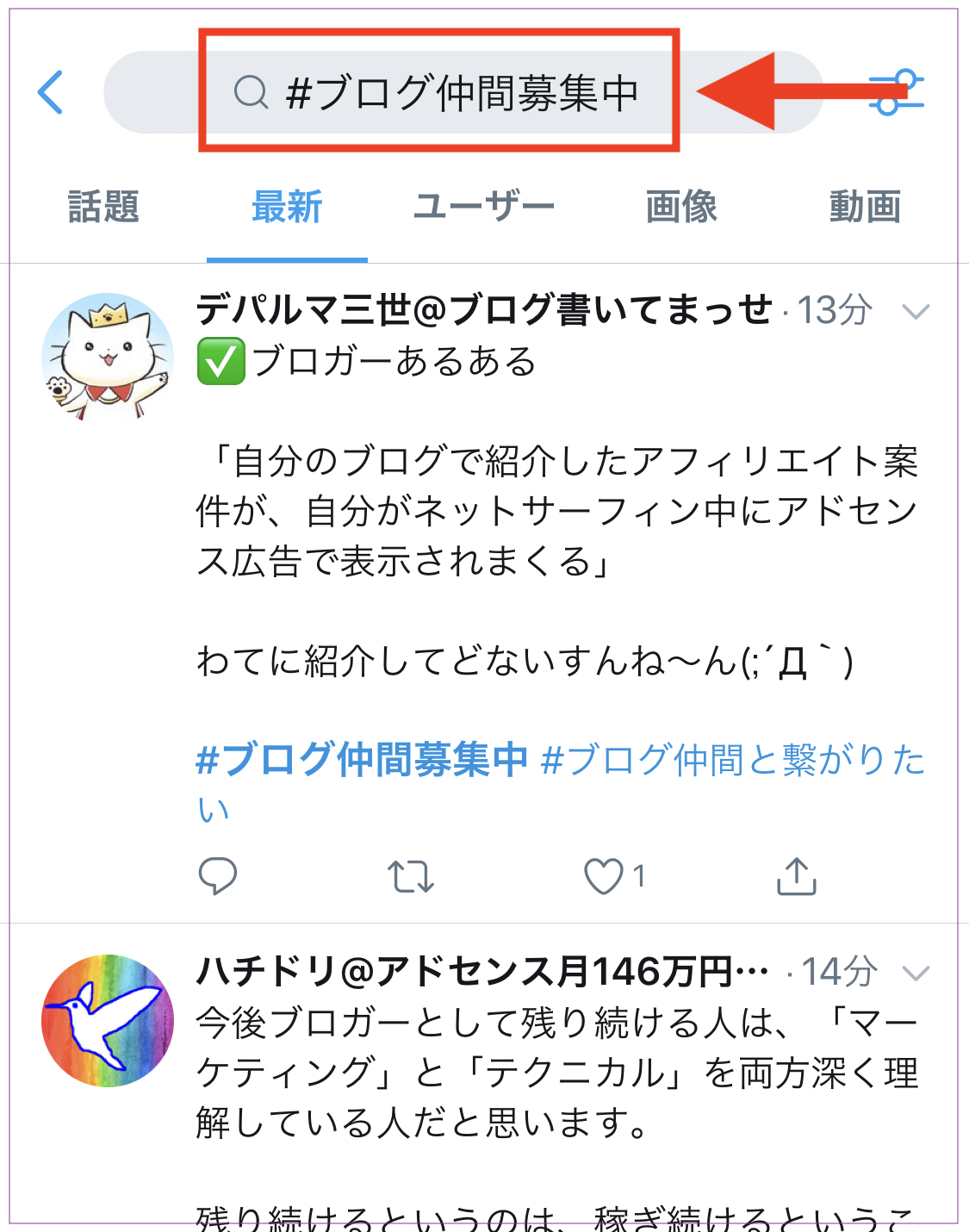Viewport: 969px width, 1232px height.
Task: Open ハチドリ's tweet about bloggers
Action: point(556,1073)
